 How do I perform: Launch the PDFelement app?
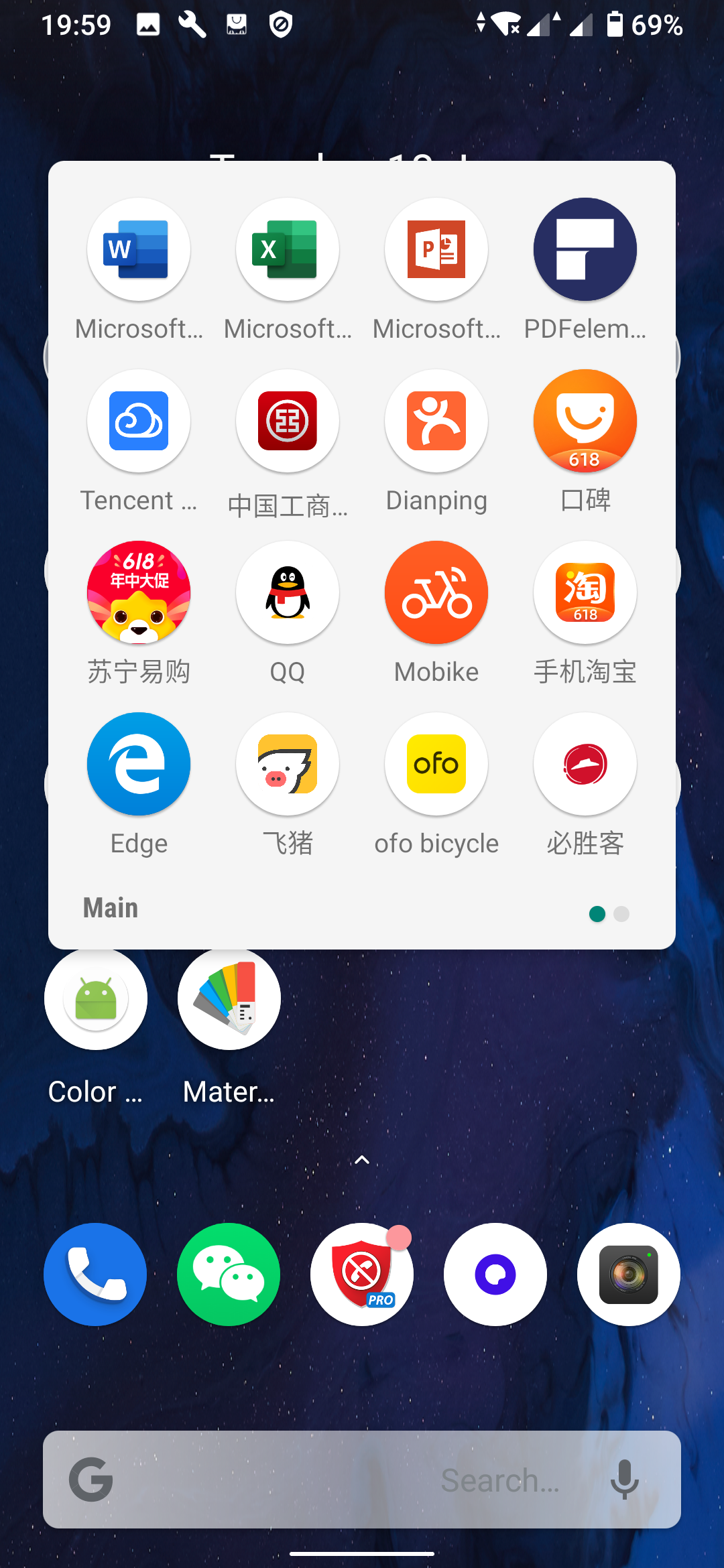585,249
